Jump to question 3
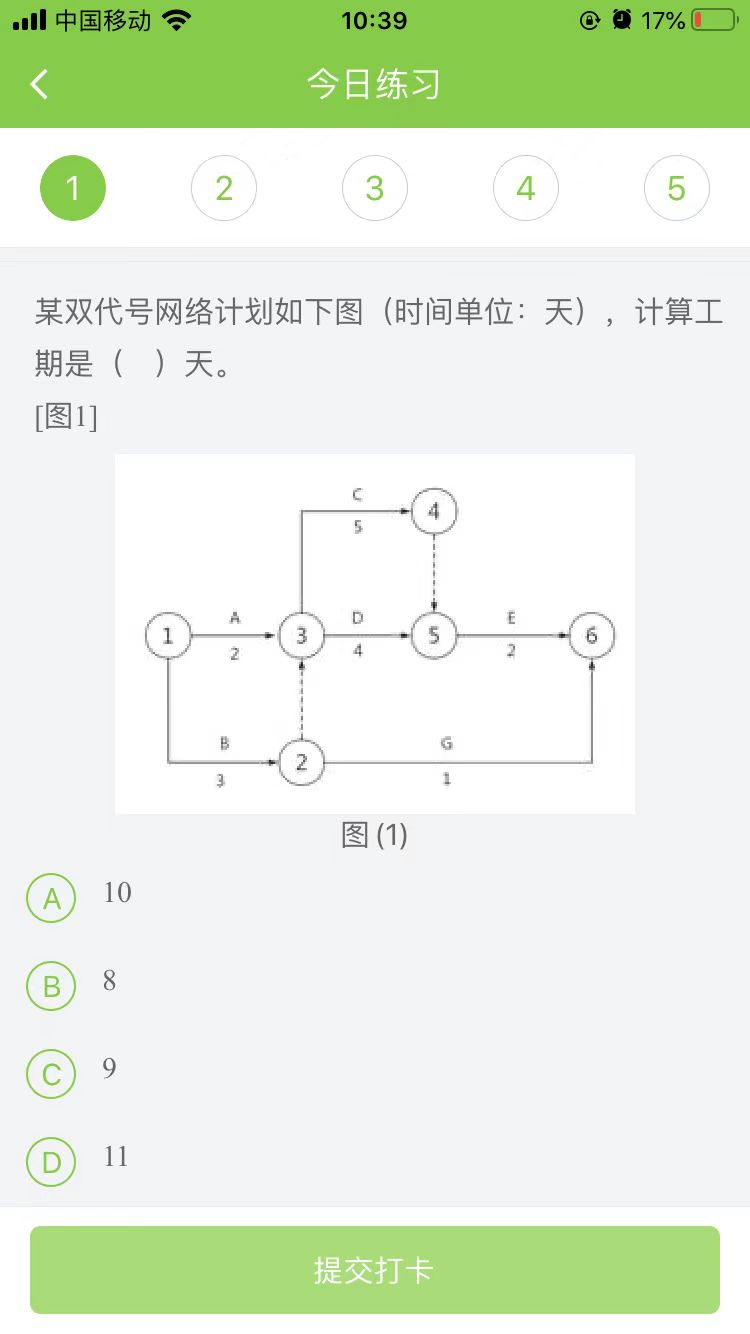The width and height of the screenshot is (750, 1334). [x=375, y=188]
